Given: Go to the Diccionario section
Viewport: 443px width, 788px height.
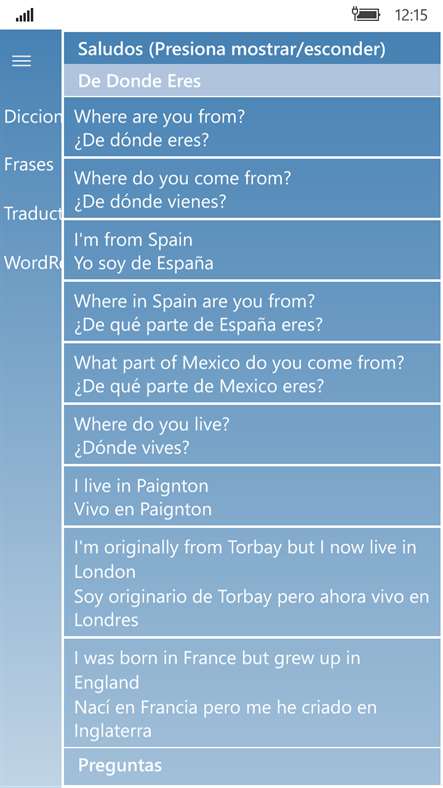Looking at the screenshot, I should (x=32, y=117).
